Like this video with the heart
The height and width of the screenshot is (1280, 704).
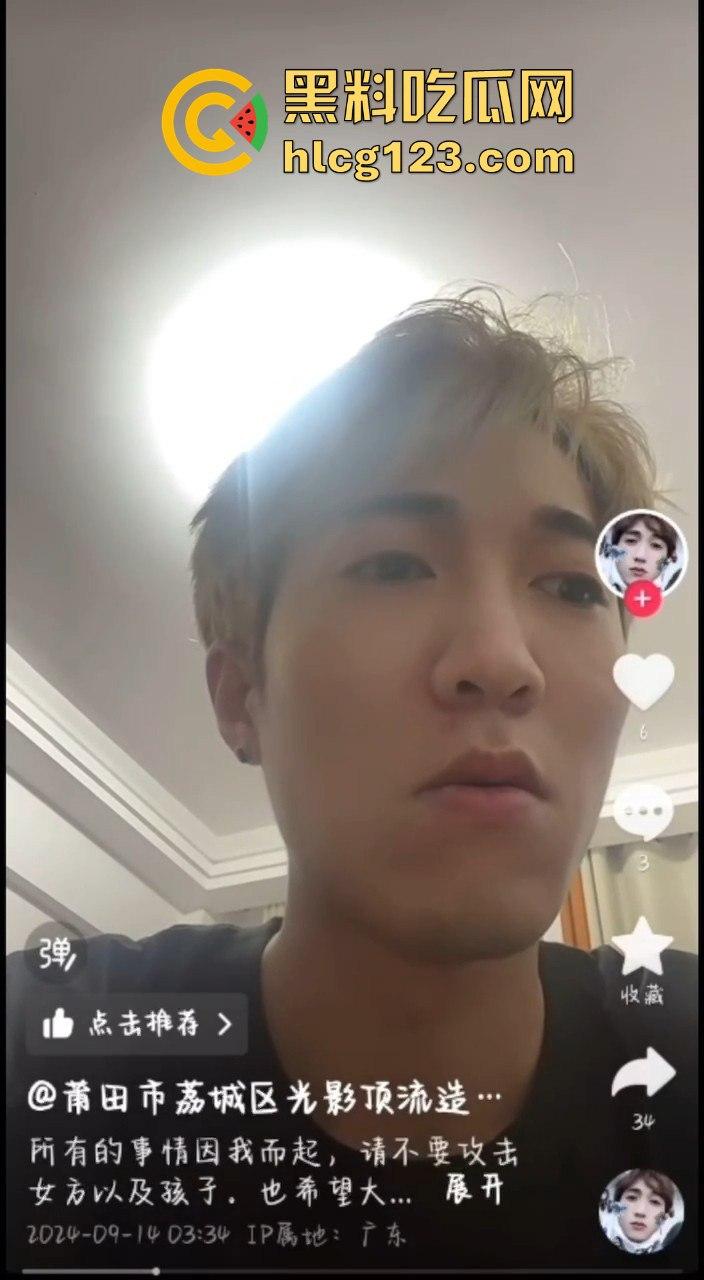643,681
